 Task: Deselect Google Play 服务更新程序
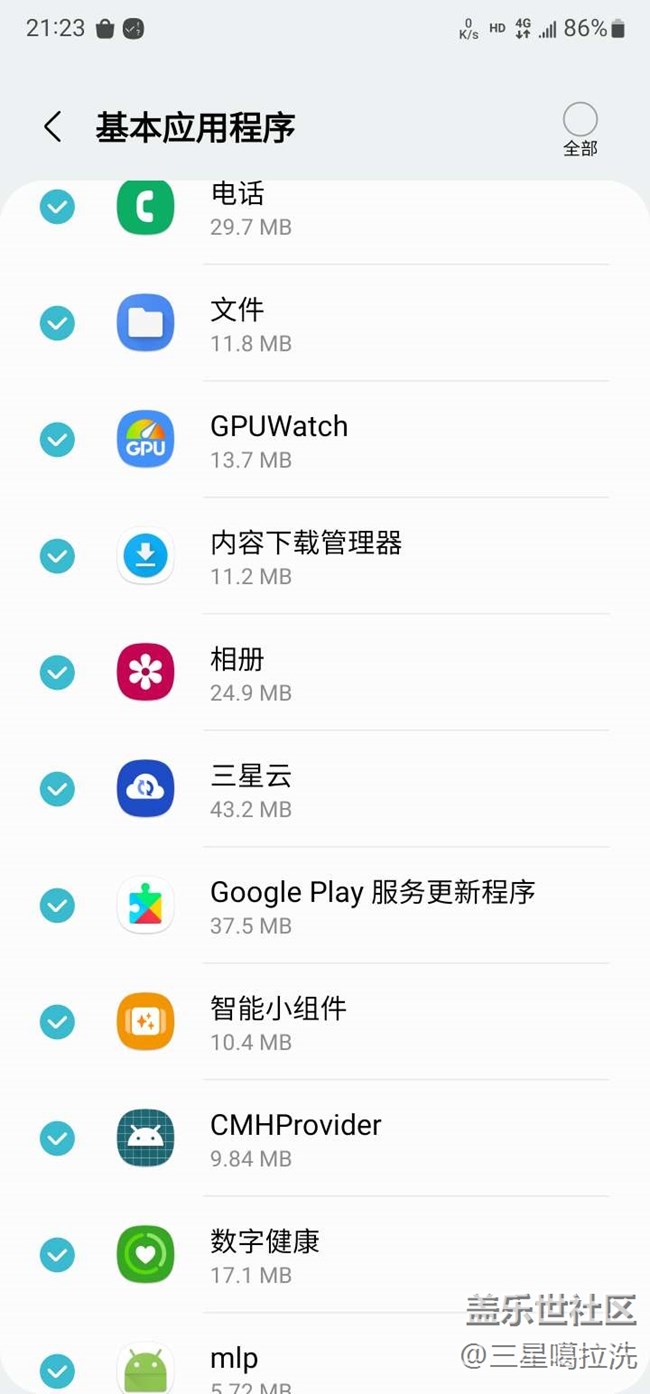tap(57, 906)
